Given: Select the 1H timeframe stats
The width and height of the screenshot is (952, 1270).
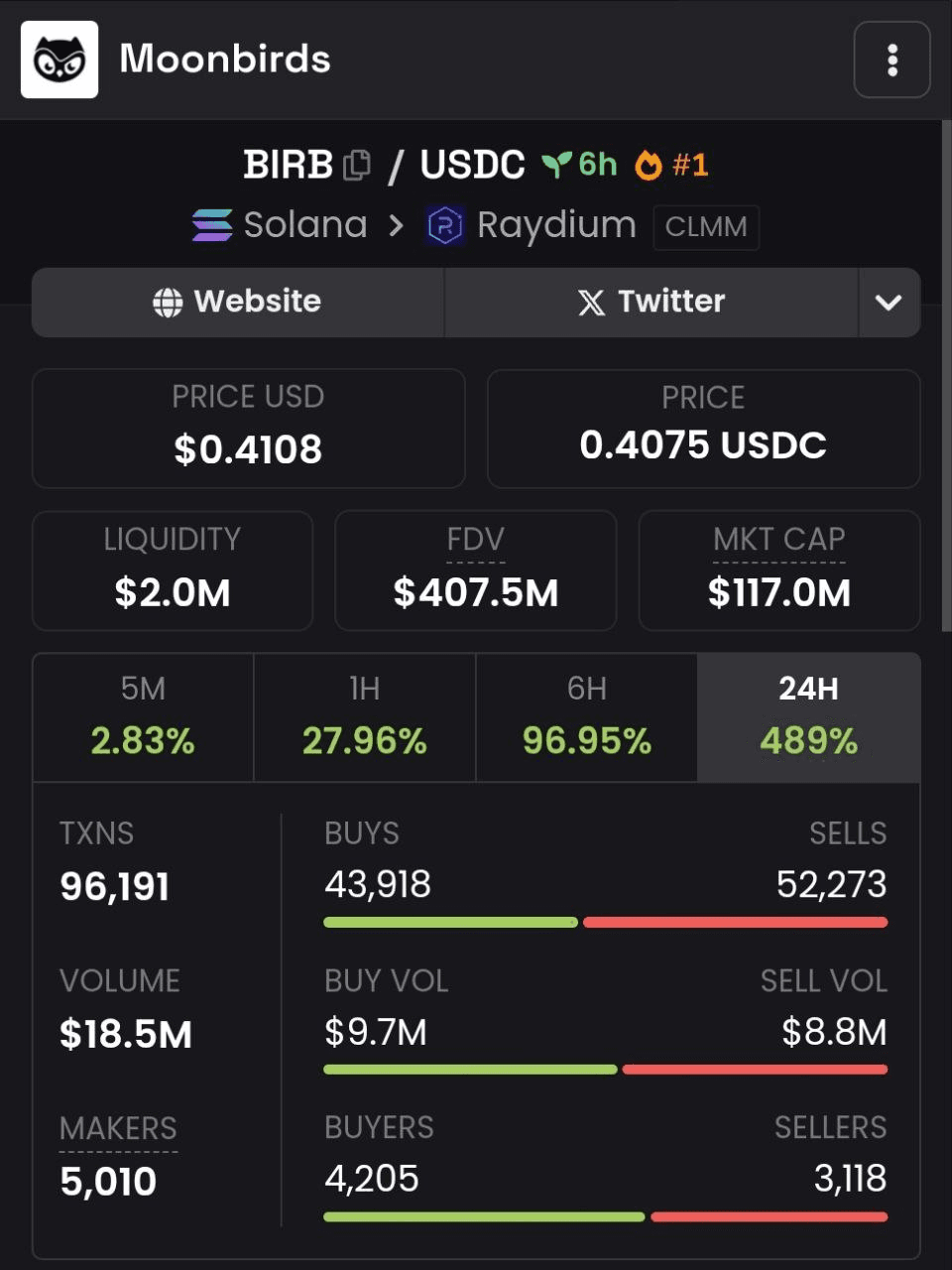Looking at the screenshot, I should [x=365, y=716].
